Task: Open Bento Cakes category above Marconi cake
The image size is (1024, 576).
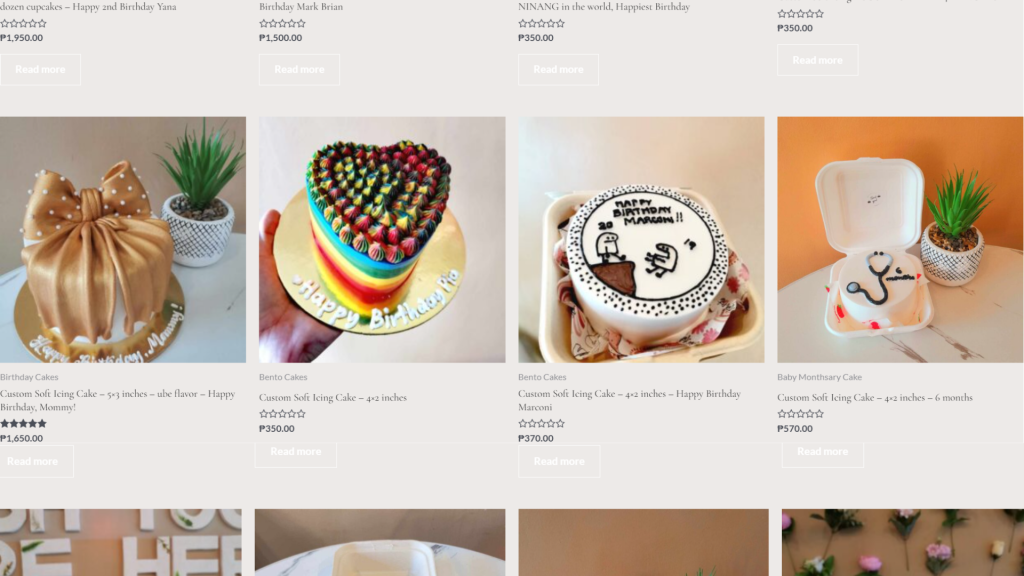Action: point(542,377)
